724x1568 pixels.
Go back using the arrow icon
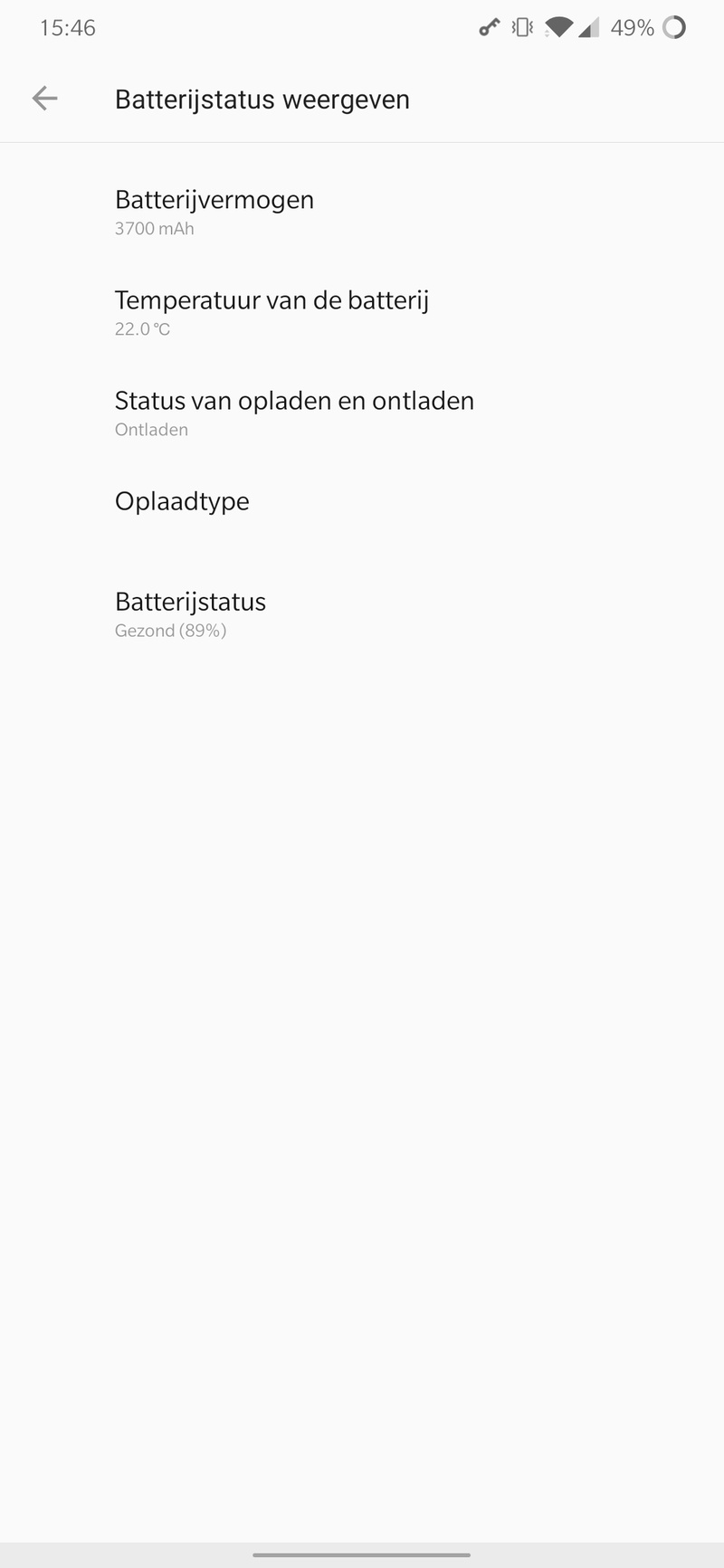(x=44, y=99)
